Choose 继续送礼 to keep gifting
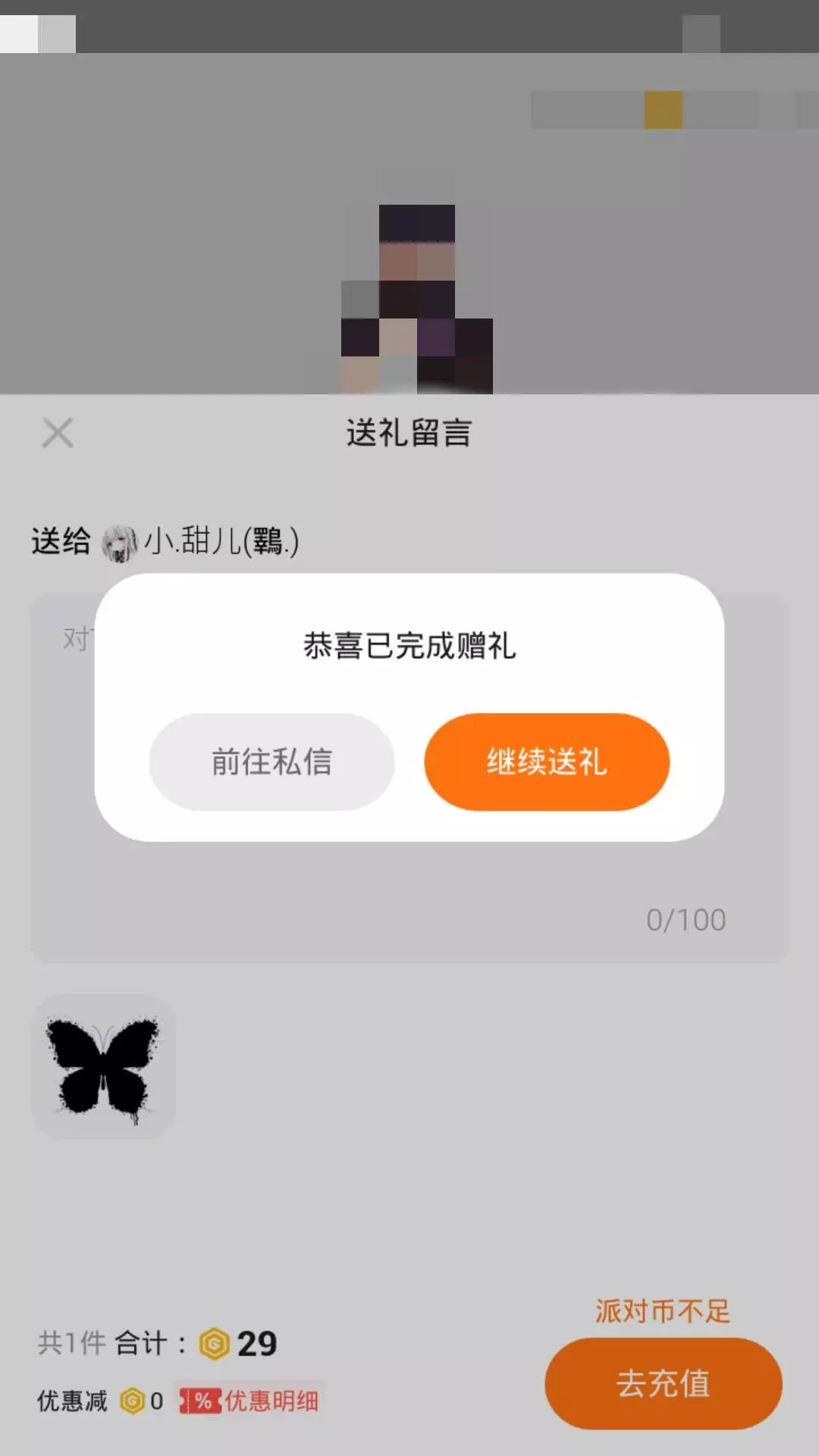Viewport: 819px width, 1456px height. (x=547, y=761)
